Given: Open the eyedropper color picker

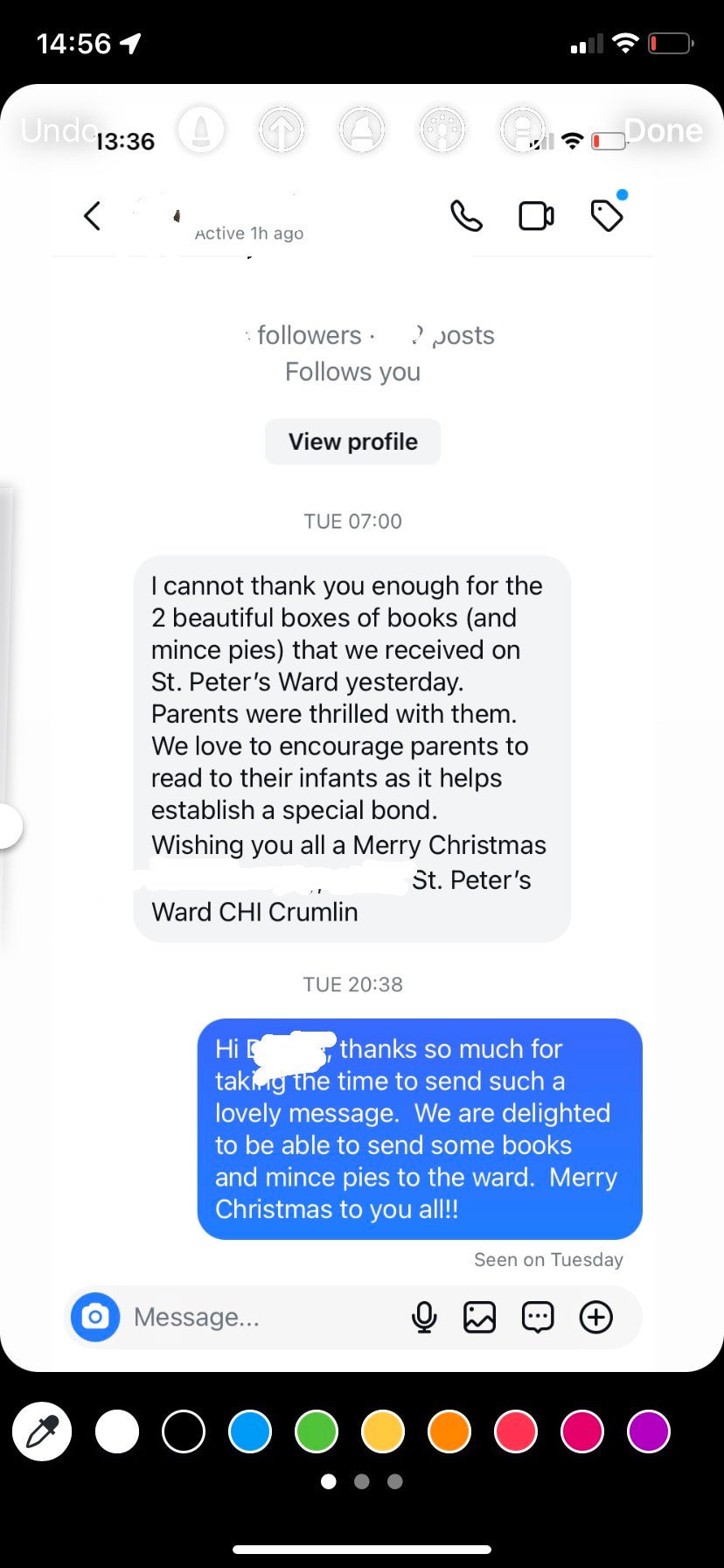Looking at the screenshot, I should click(x=42, y=1432).
